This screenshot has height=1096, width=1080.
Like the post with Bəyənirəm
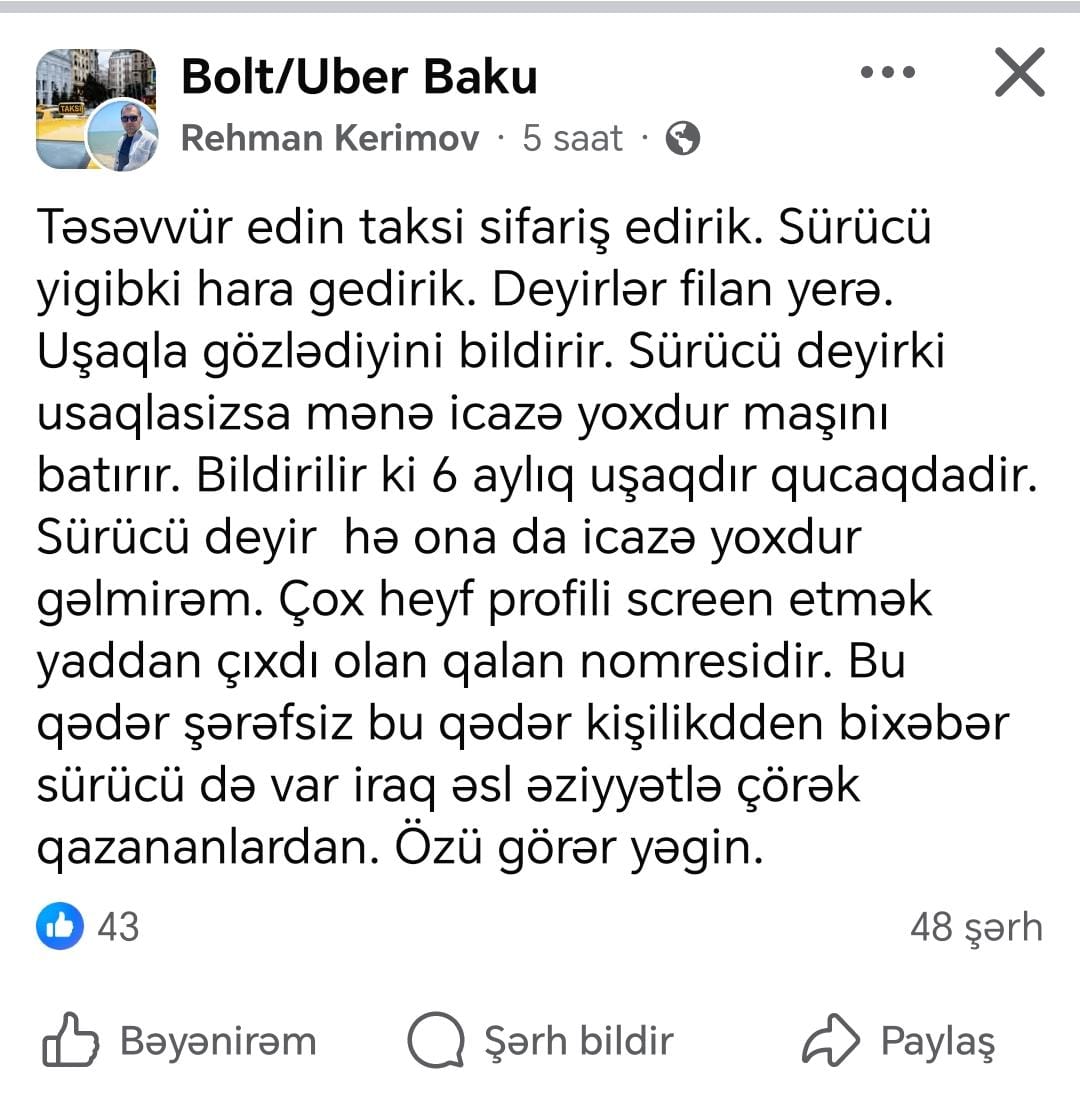click(x=180, y=1041)
